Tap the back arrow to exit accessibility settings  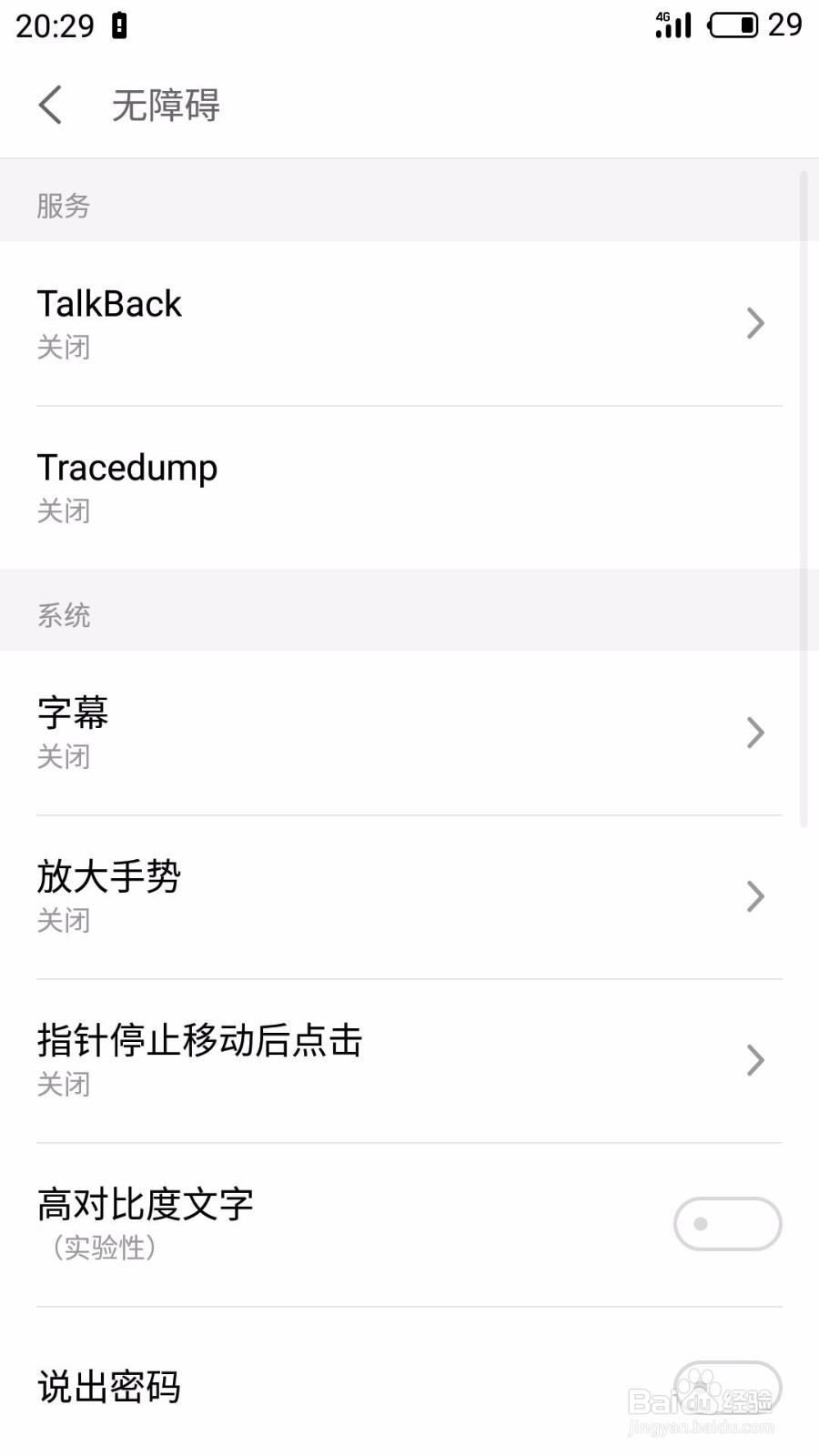point(50,105)
